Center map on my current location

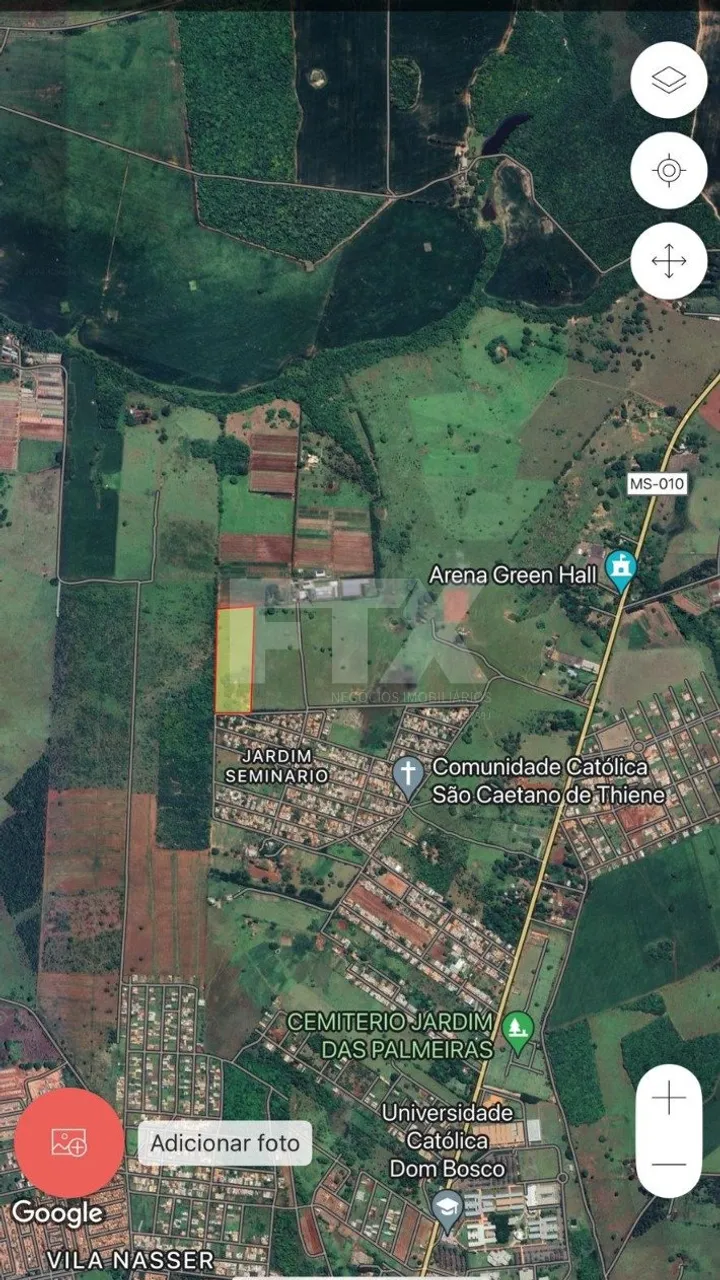[x=669, y=171]
